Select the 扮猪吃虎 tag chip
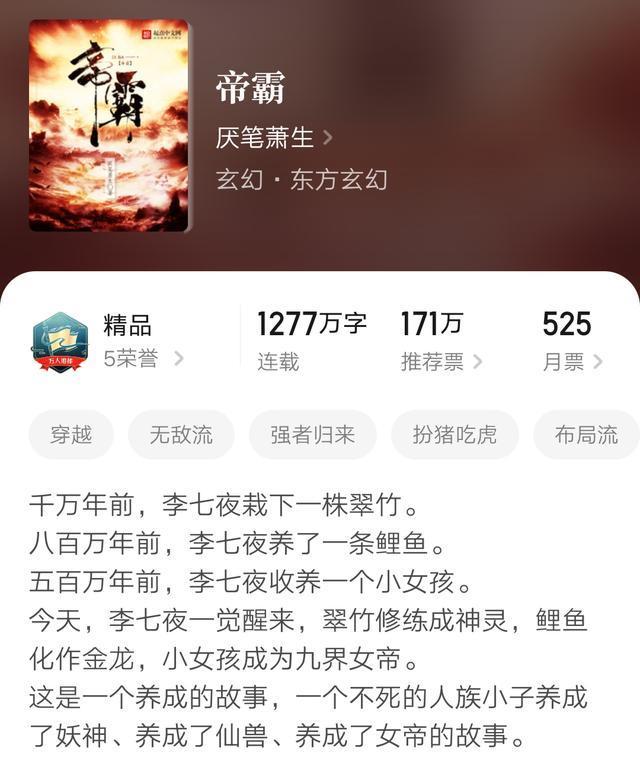This screenshot has height=761, width=640. [x=453, y=435]
